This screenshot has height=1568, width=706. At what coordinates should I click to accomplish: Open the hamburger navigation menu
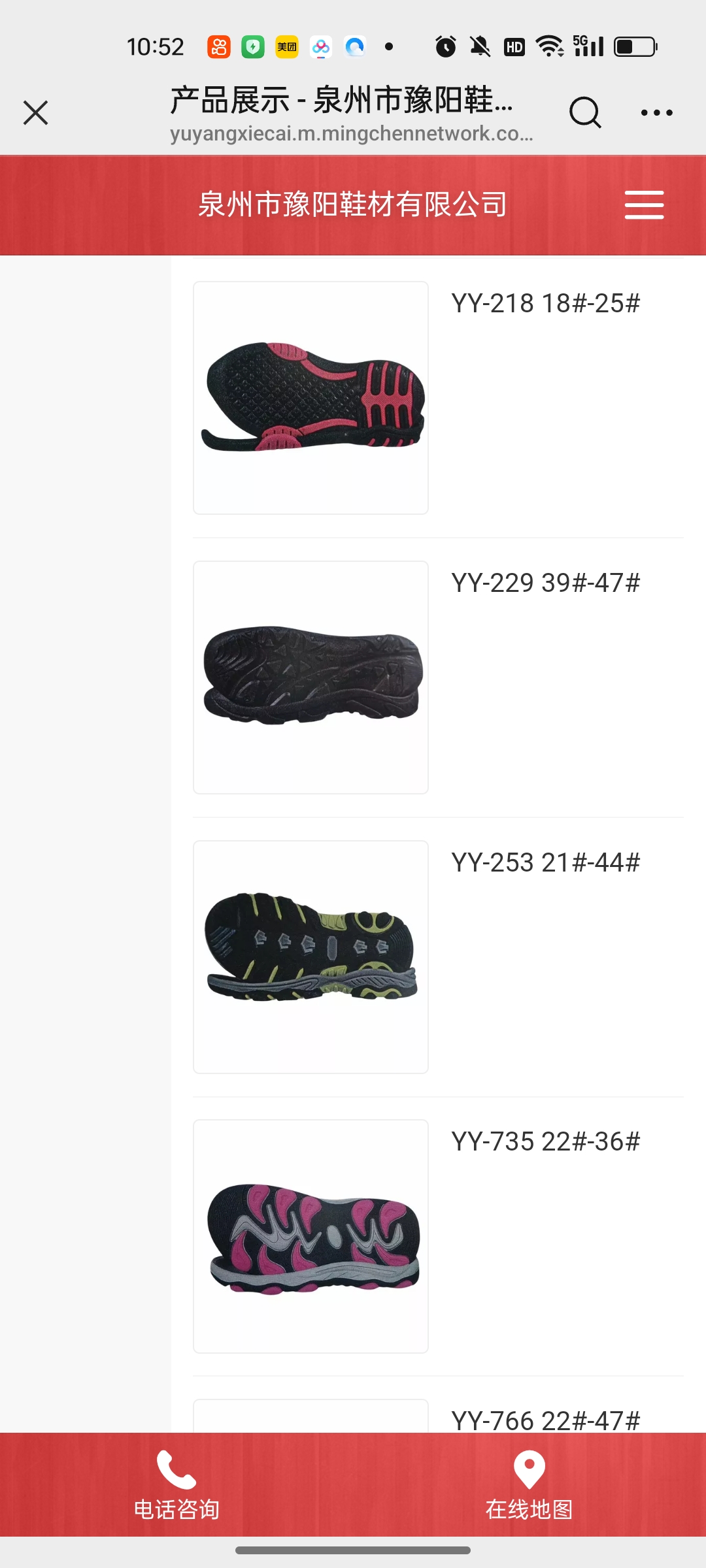click(x=644, y=205)
